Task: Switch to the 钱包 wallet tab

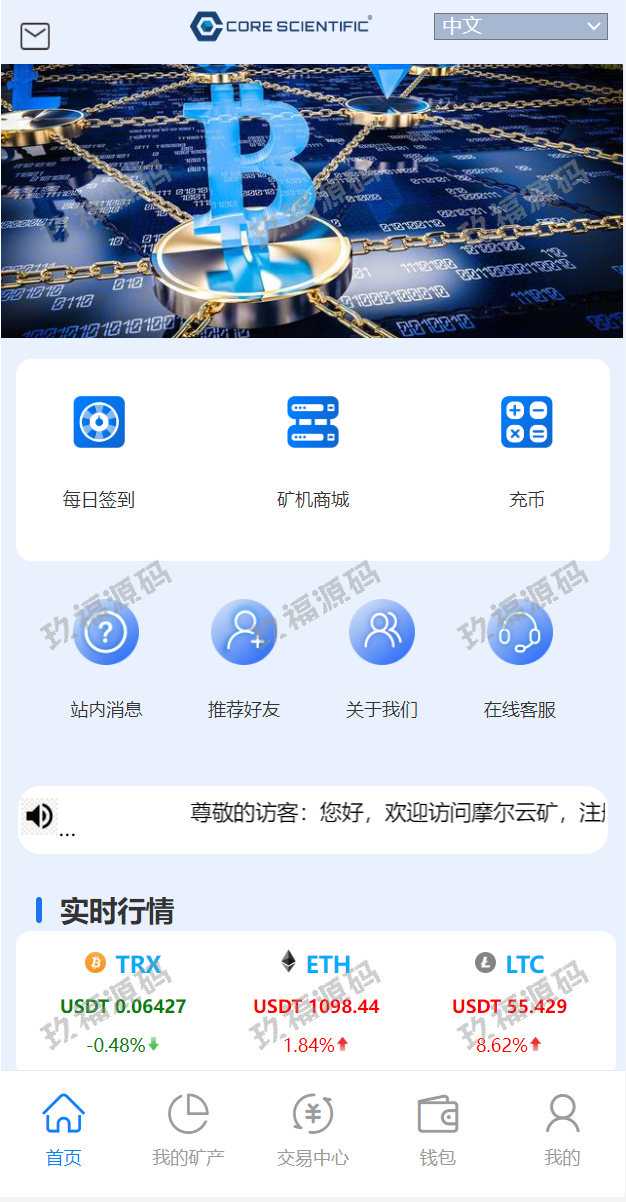Action: click(x=438, y=1130)
